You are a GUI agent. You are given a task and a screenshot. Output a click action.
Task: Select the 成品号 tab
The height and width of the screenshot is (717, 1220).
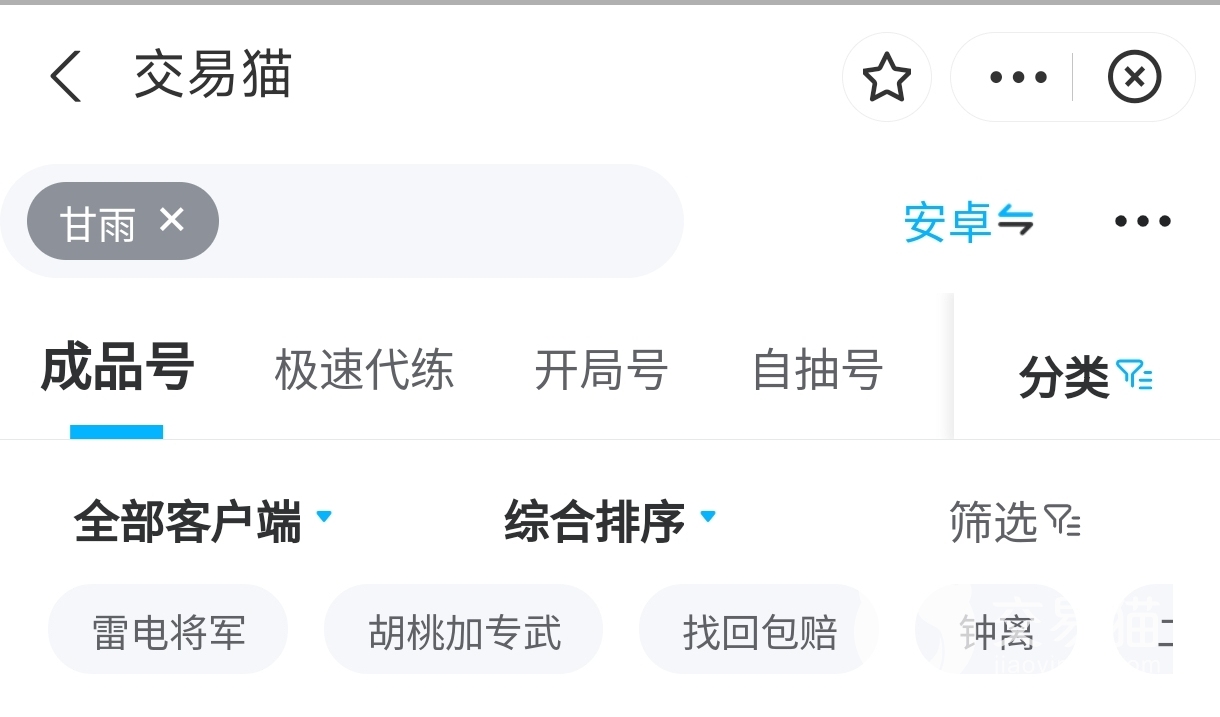117,370
